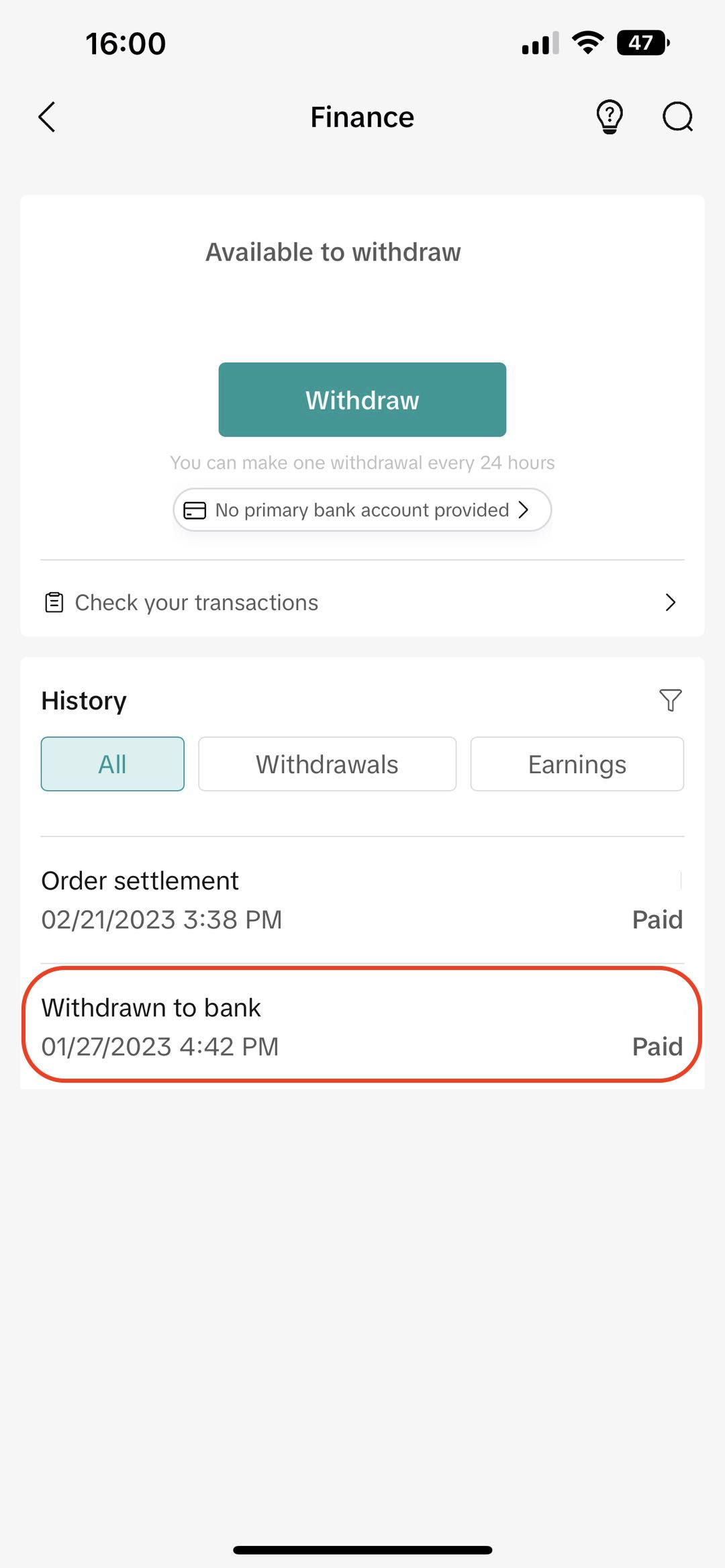Open the Order settlement entry from 02/21/2023
The width and height of the screenshot is (725, 1568).
[362, 899]
